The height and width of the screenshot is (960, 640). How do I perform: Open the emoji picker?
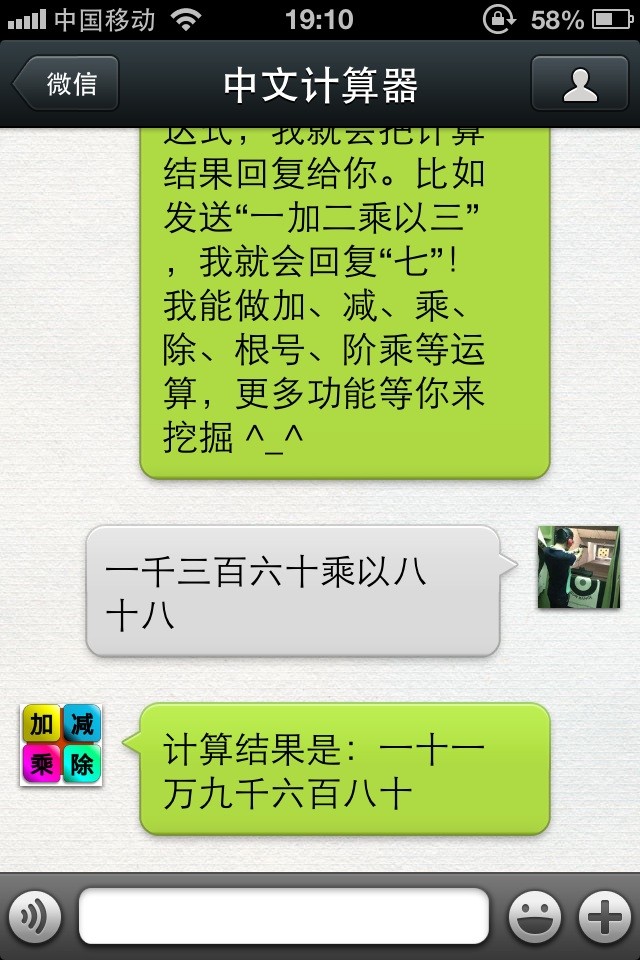tap(534, 915)
